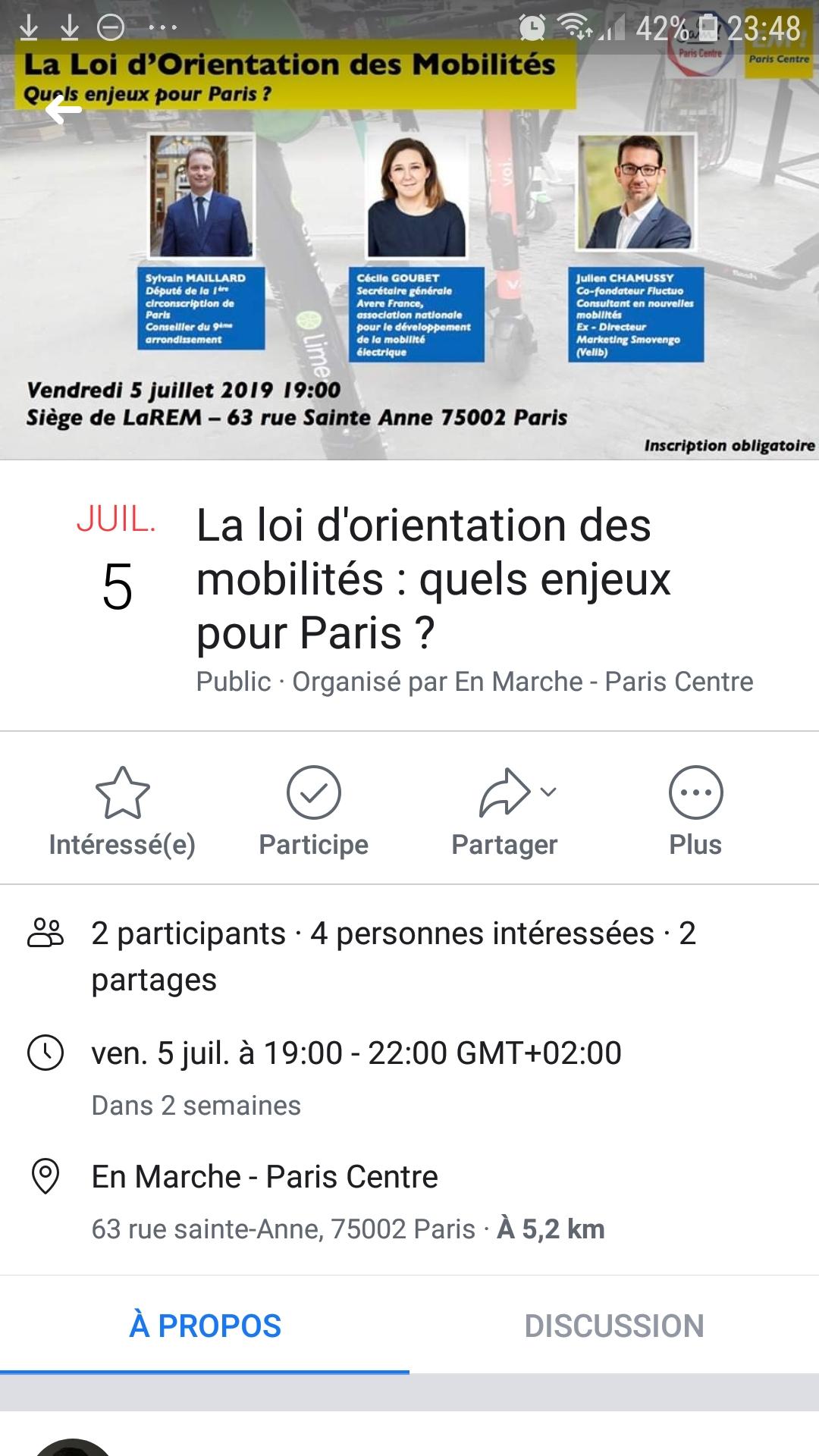
Task: Open the Plus options menu
Action: point(695,812)
